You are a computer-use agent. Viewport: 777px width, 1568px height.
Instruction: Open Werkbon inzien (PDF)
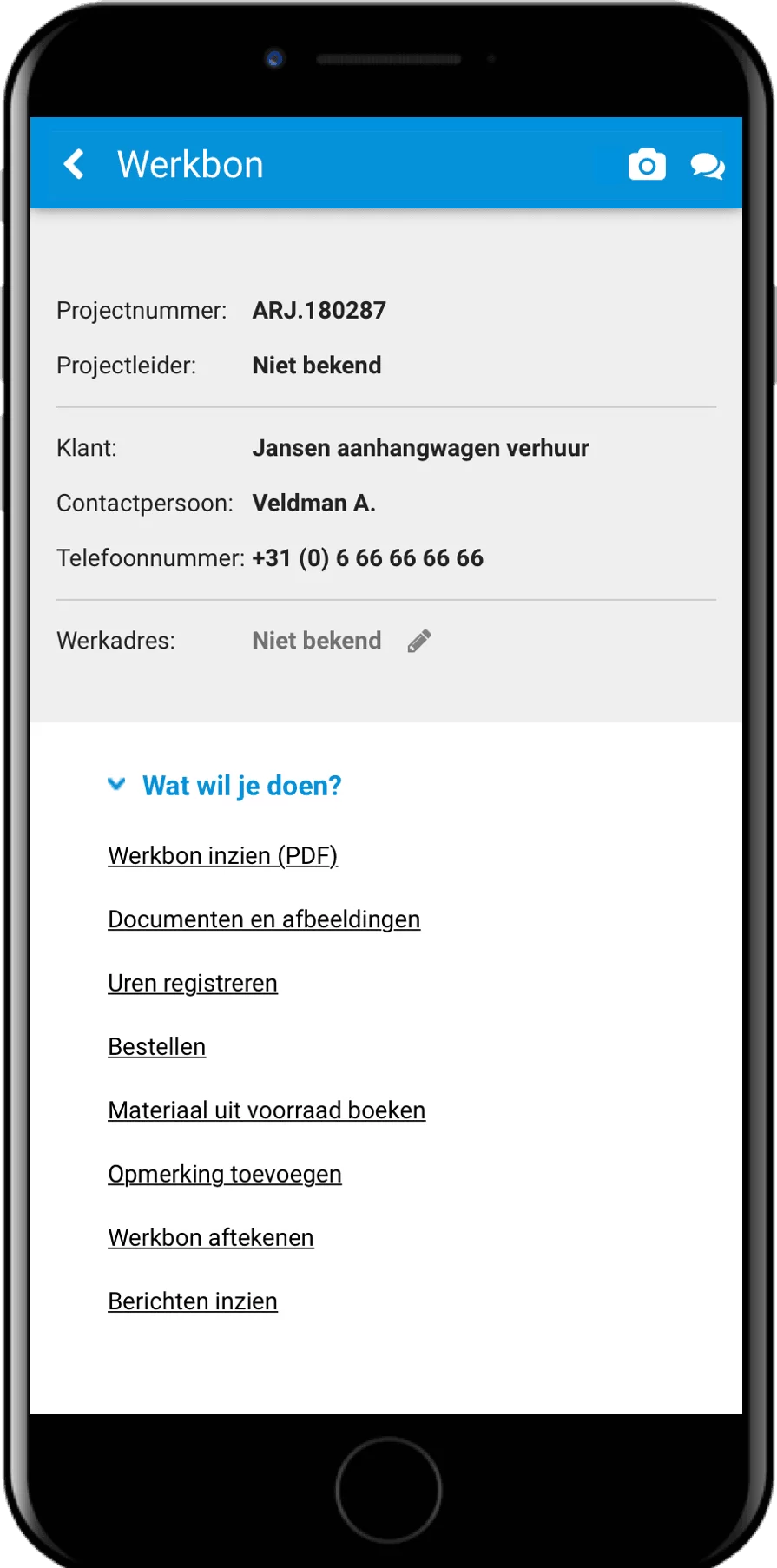click(222, 855)
